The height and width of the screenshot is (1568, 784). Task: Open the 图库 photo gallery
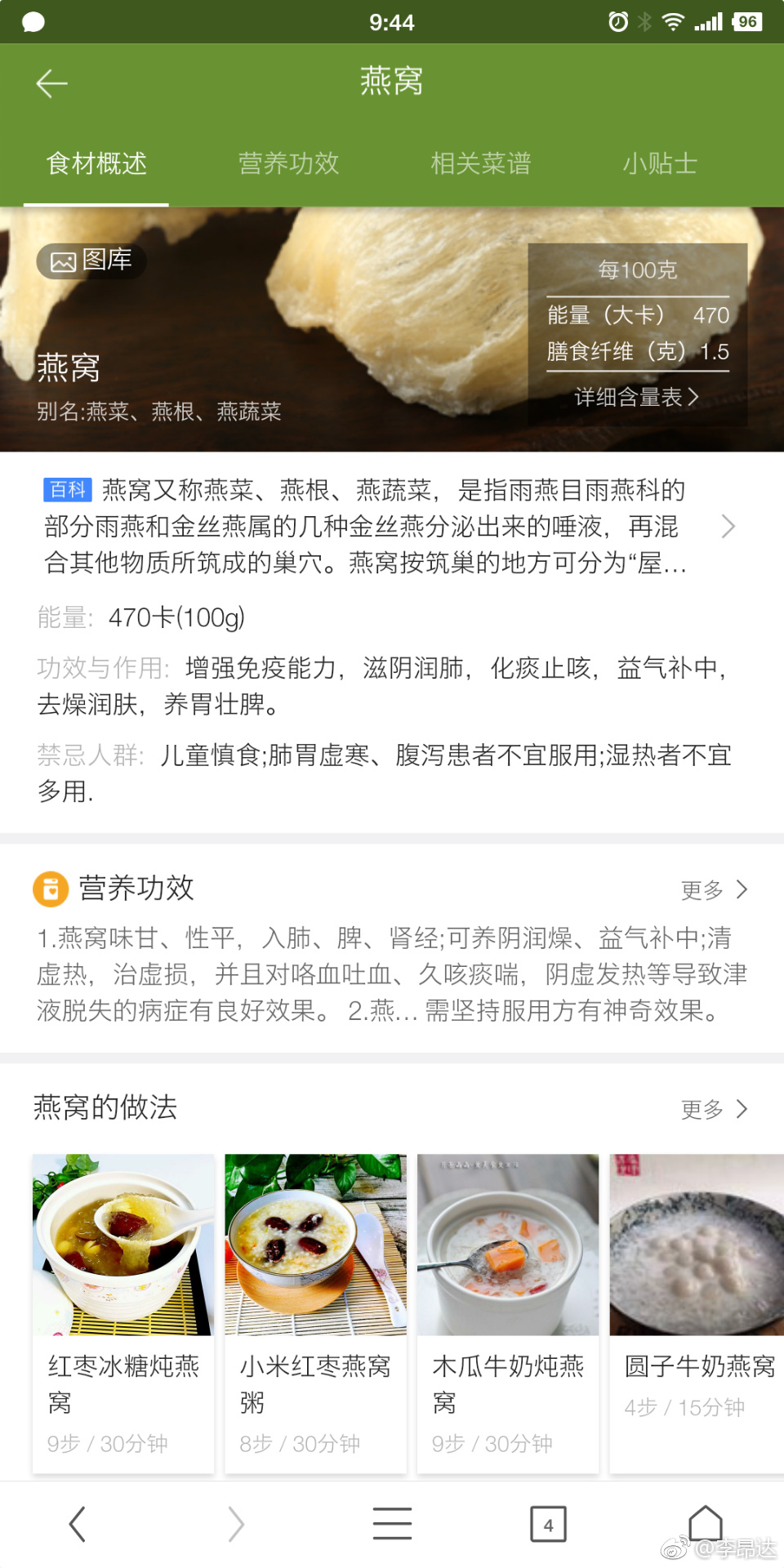click(91, 261)
